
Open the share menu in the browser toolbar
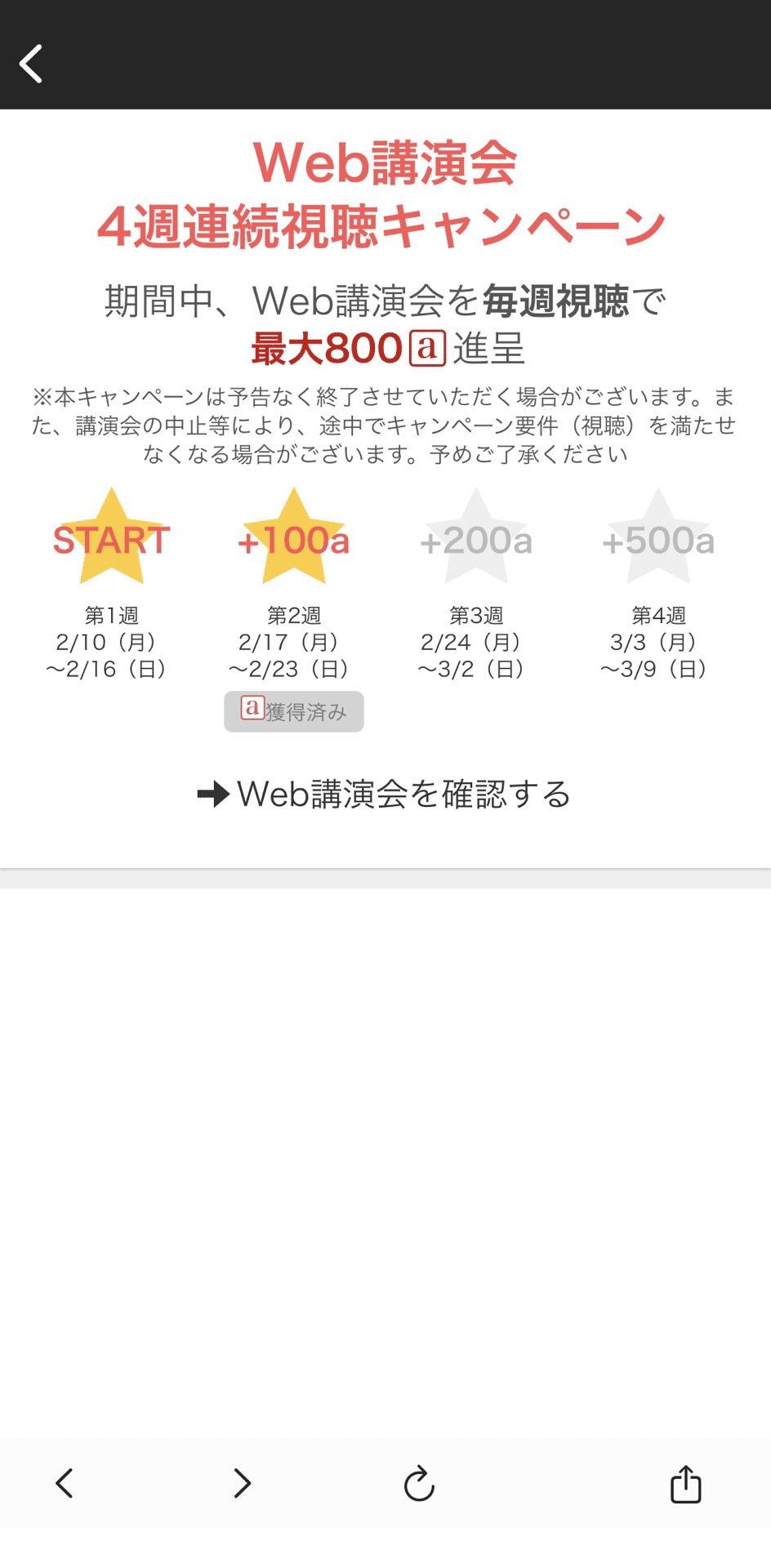pyautogui.click(x=686, y=1485)
